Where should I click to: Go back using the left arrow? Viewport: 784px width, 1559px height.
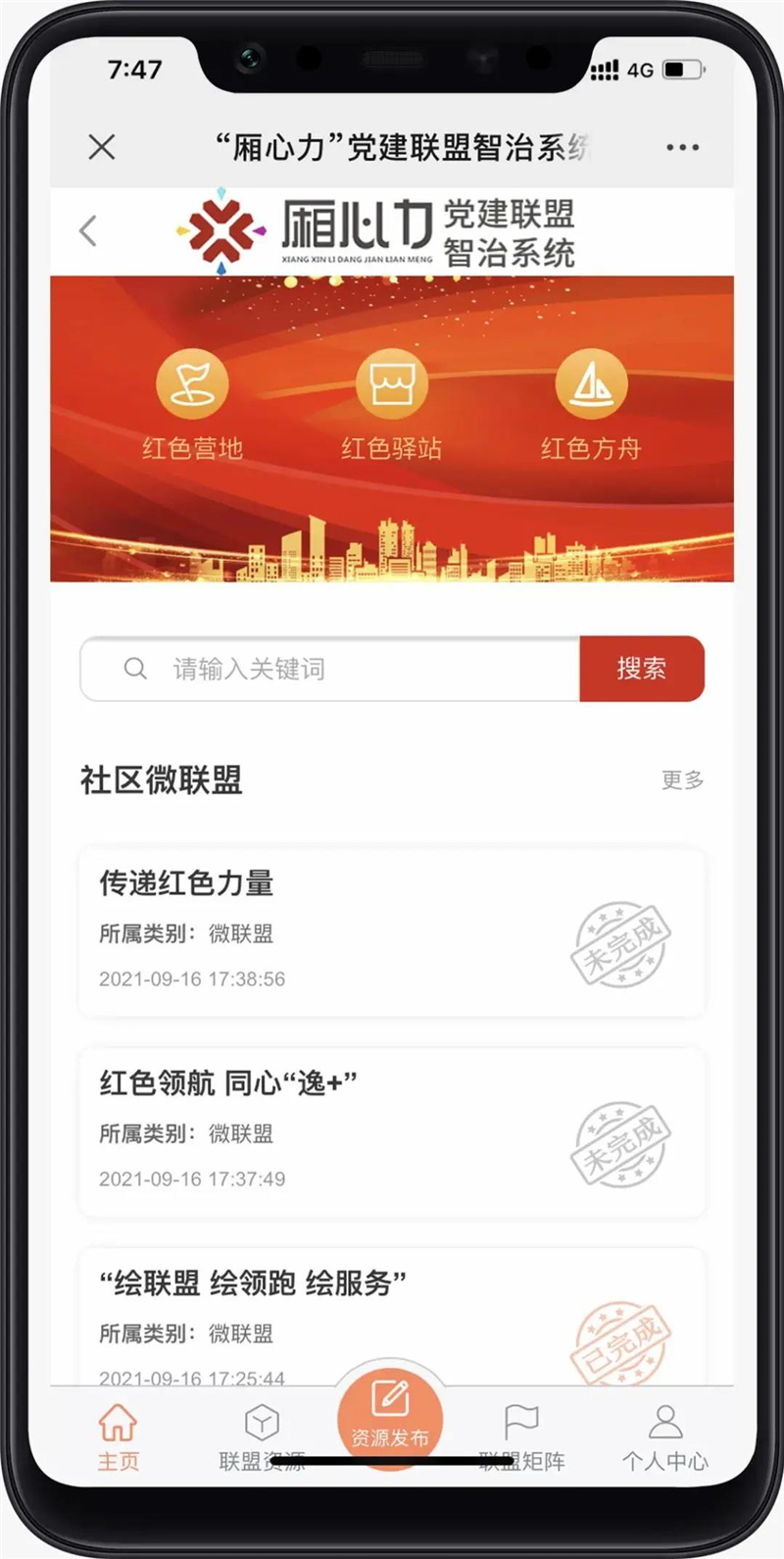[88, 231]
